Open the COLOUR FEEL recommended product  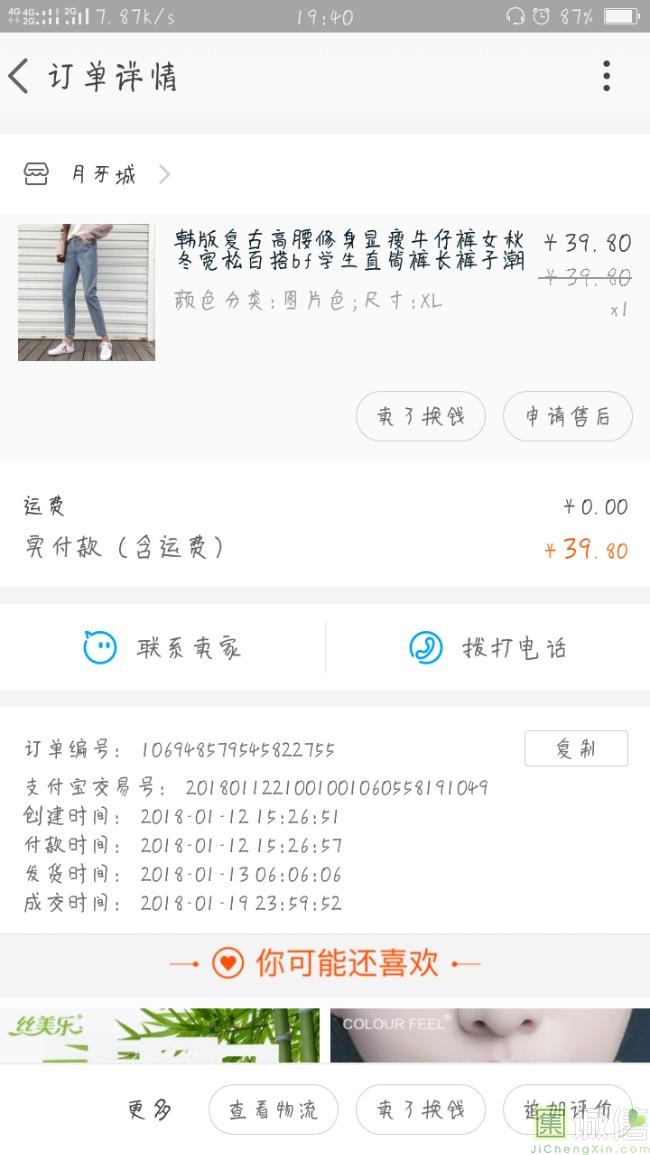point(490,1035)
